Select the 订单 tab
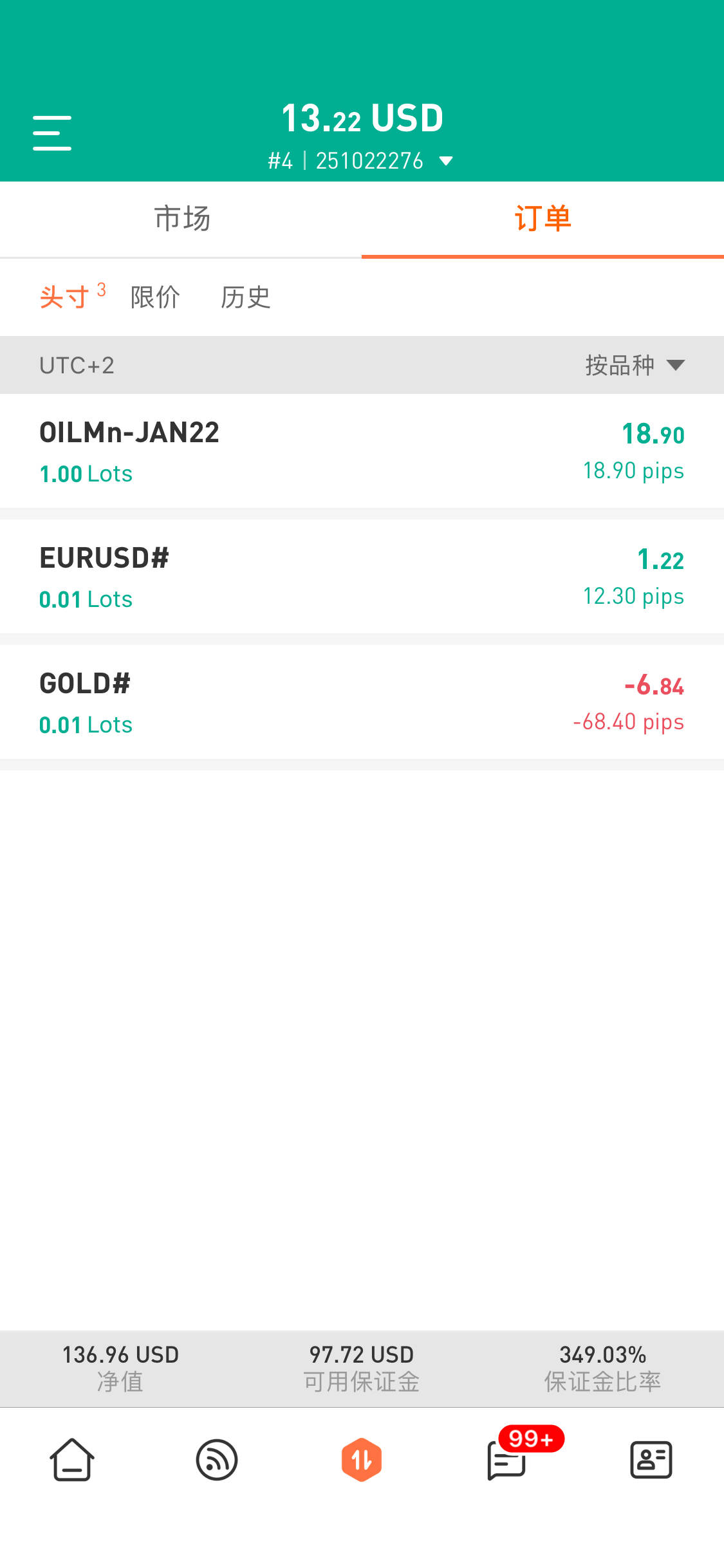Screen dimensions: 724x1568 click(542, 219)
